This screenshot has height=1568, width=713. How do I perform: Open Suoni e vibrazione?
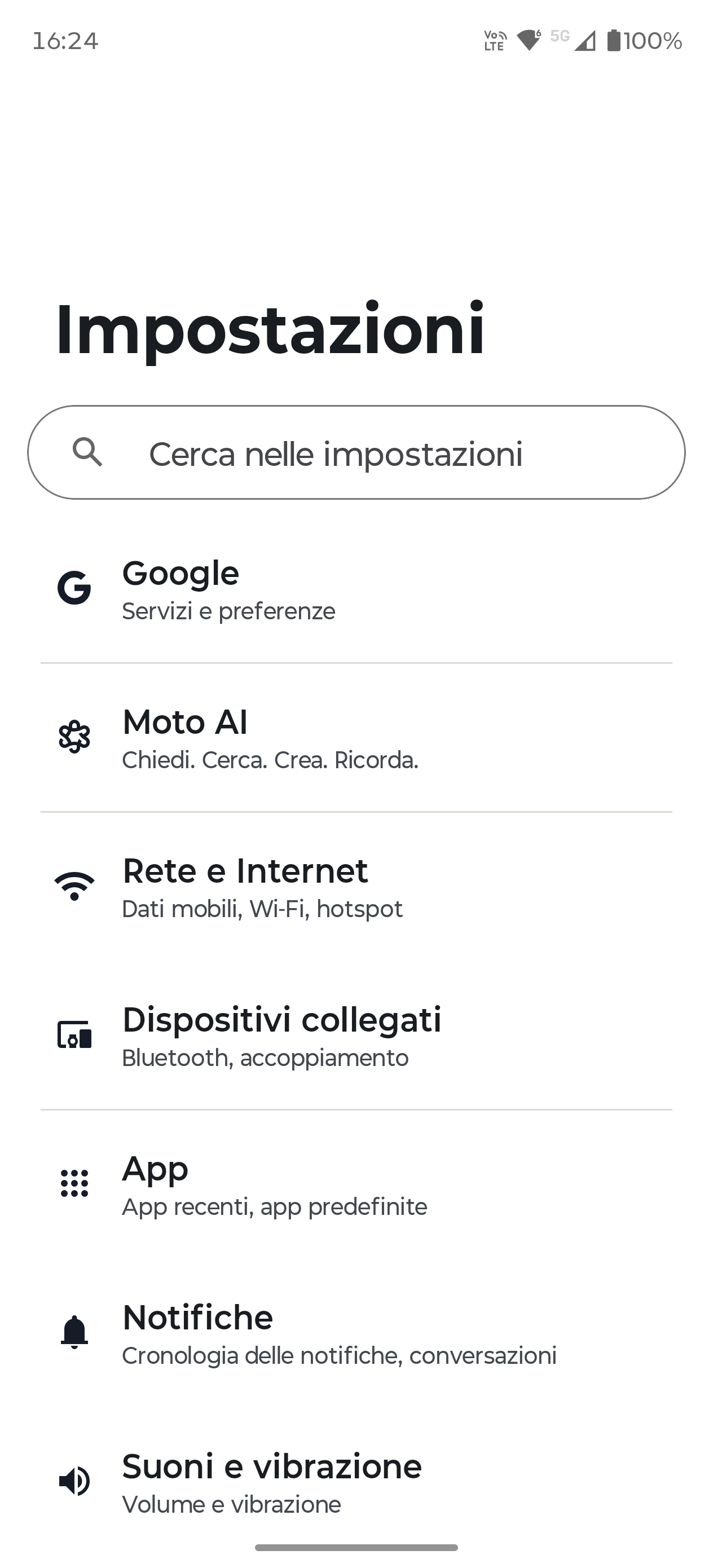pos(356,1482)
